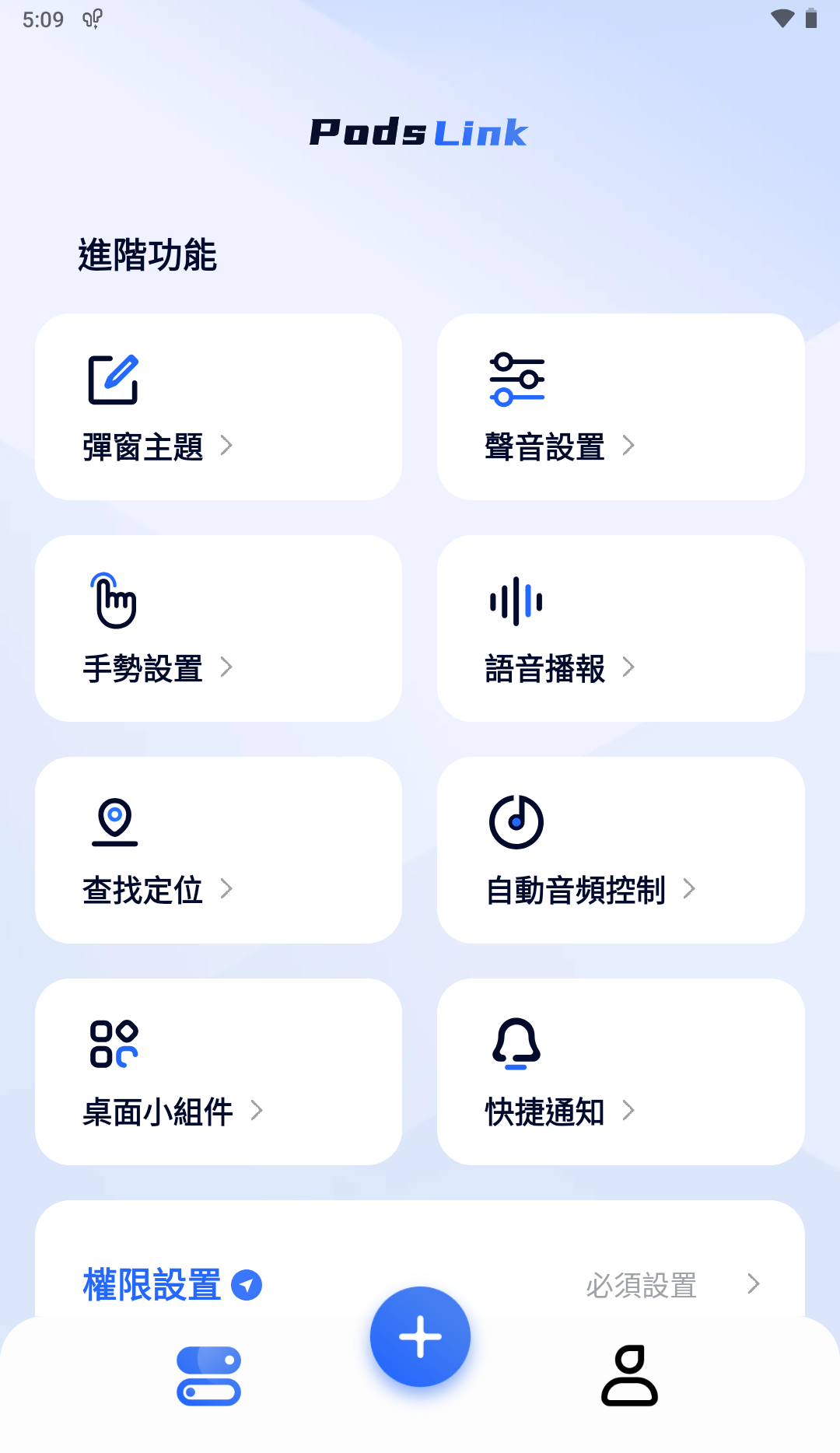
Task: Tap the 桌面小組件 widgets icon
Action: [x=112, y=1044]
